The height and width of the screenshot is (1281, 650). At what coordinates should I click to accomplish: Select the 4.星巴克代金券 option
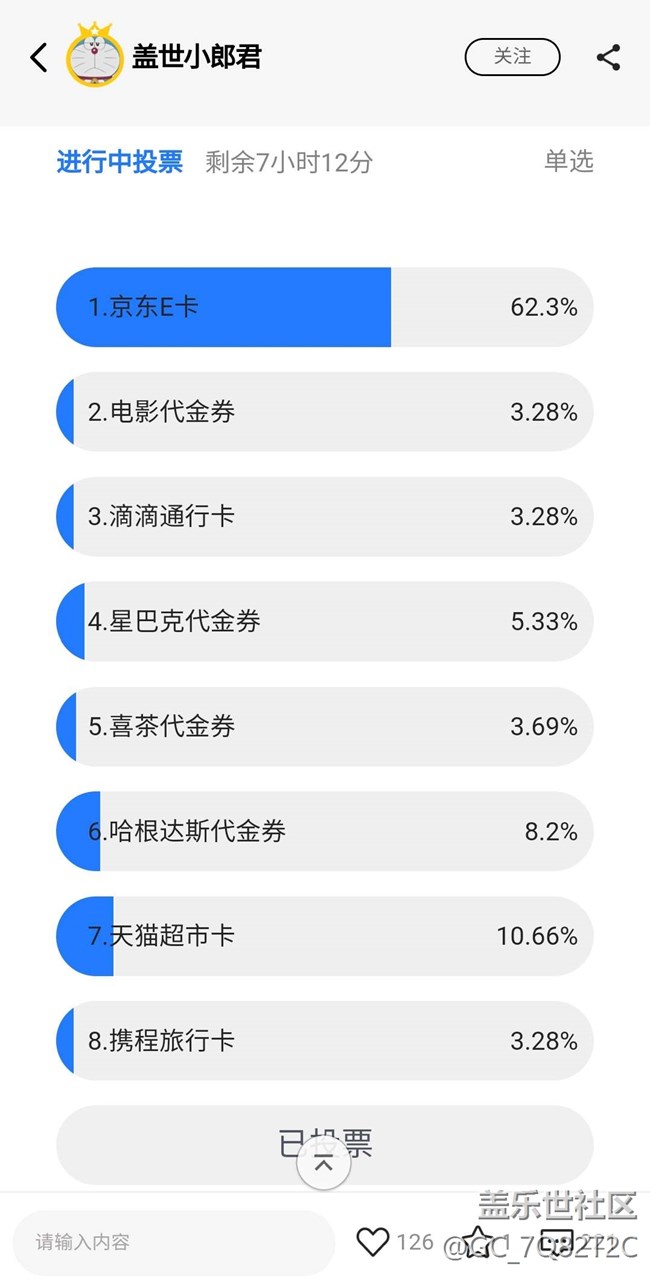325,622
